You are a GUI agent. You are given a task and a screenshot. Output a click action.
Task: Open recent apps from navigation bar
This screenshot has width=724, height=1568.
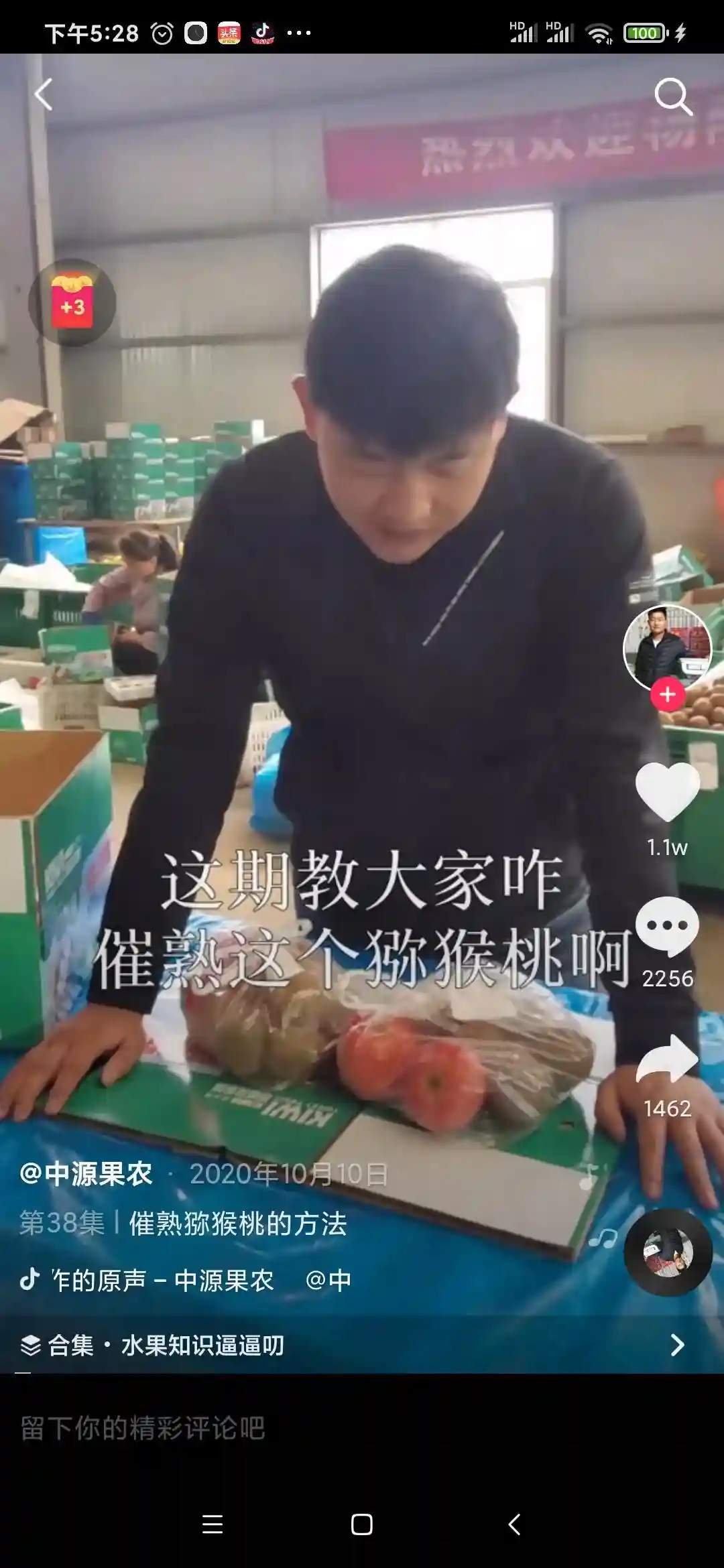click(213, 1525)
